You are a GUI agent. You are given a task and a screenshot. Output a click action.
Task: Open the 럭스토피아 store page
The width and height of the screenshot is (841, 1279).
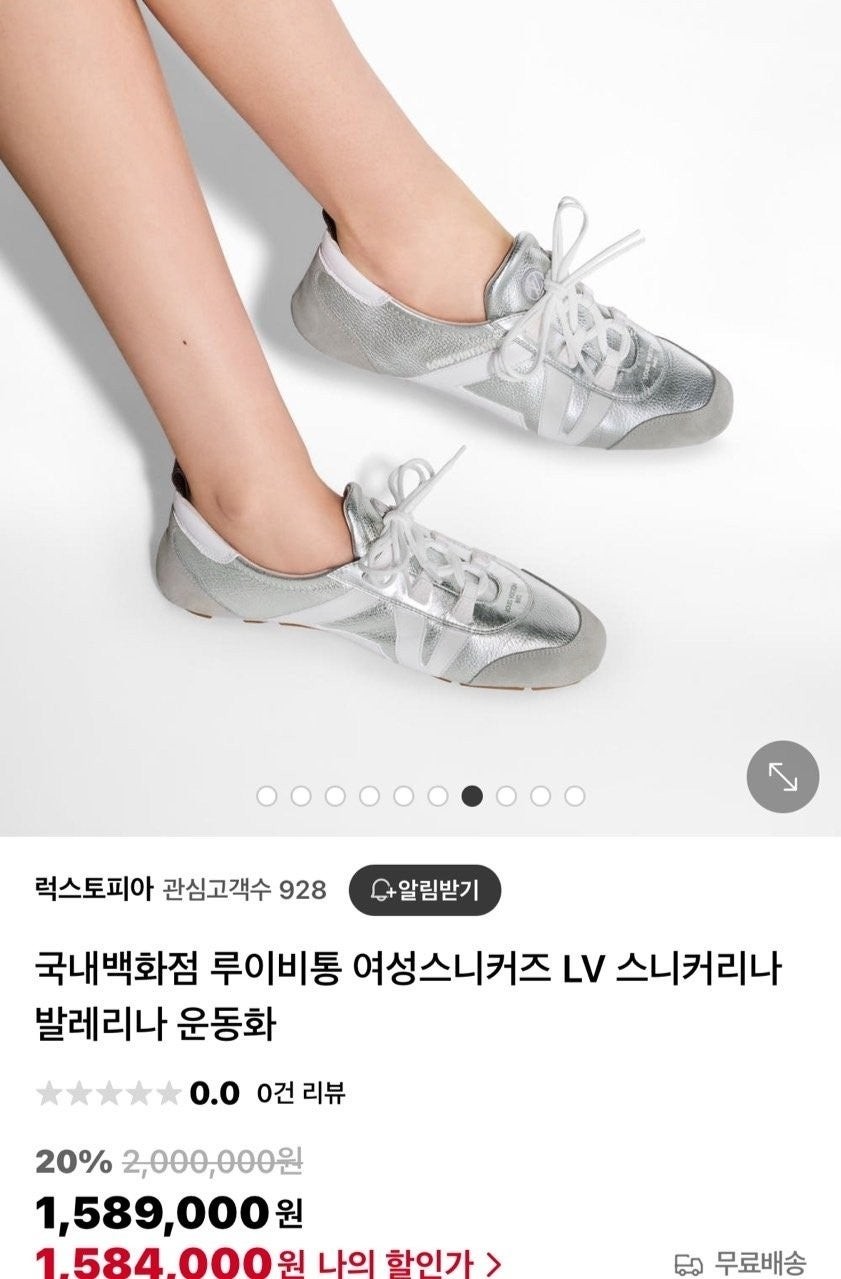pos(93,889)
